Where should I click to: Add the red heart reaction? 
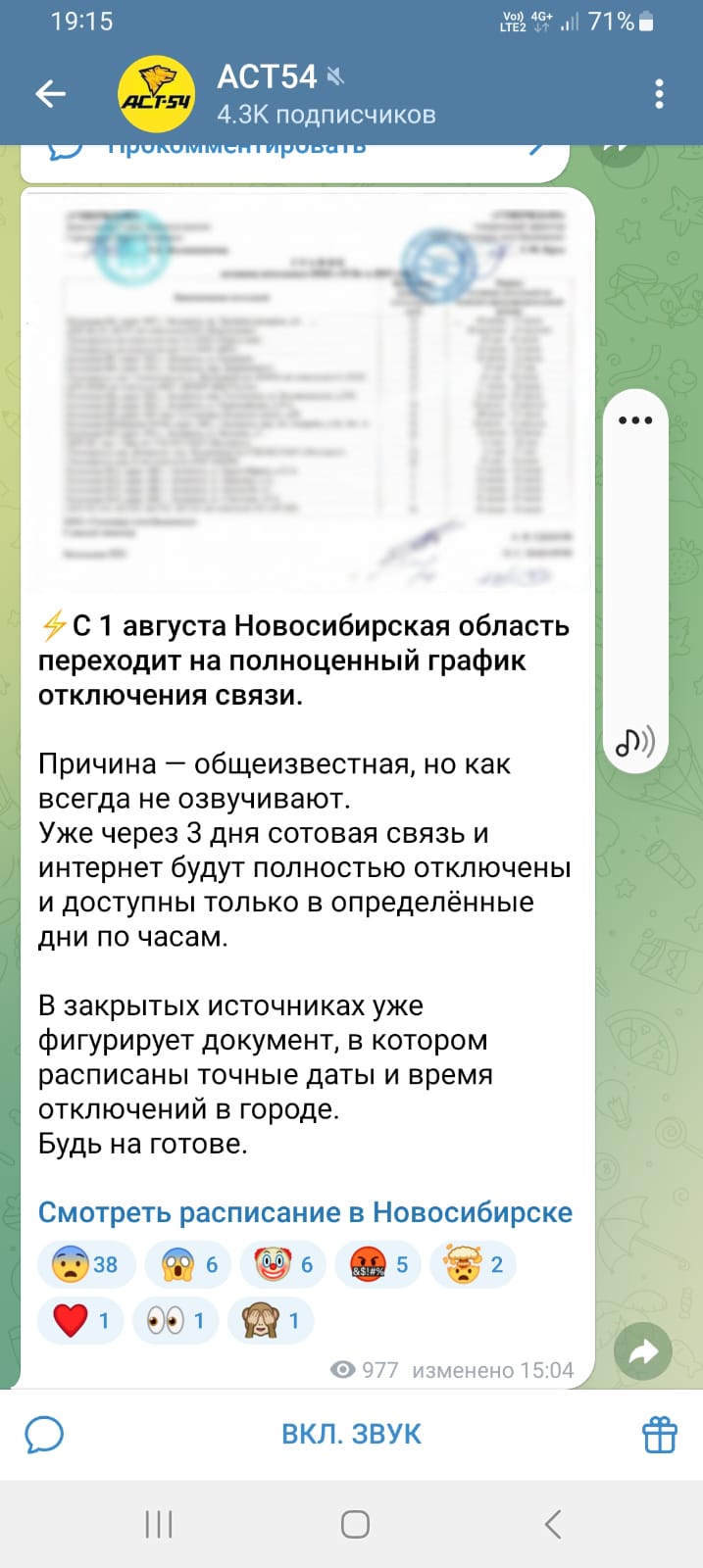click(81, 1320)
